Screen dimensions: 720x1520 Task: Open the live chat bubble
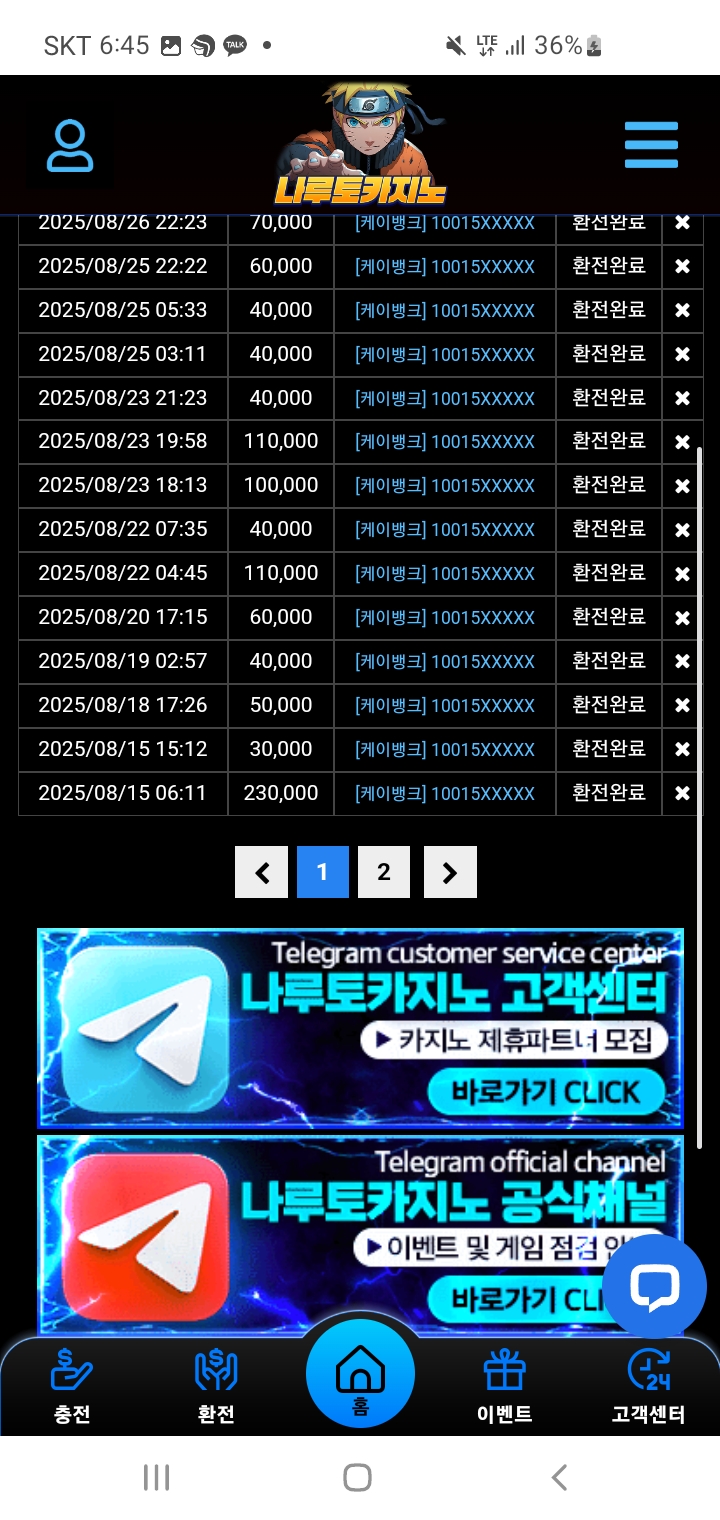coord(655,1286)
